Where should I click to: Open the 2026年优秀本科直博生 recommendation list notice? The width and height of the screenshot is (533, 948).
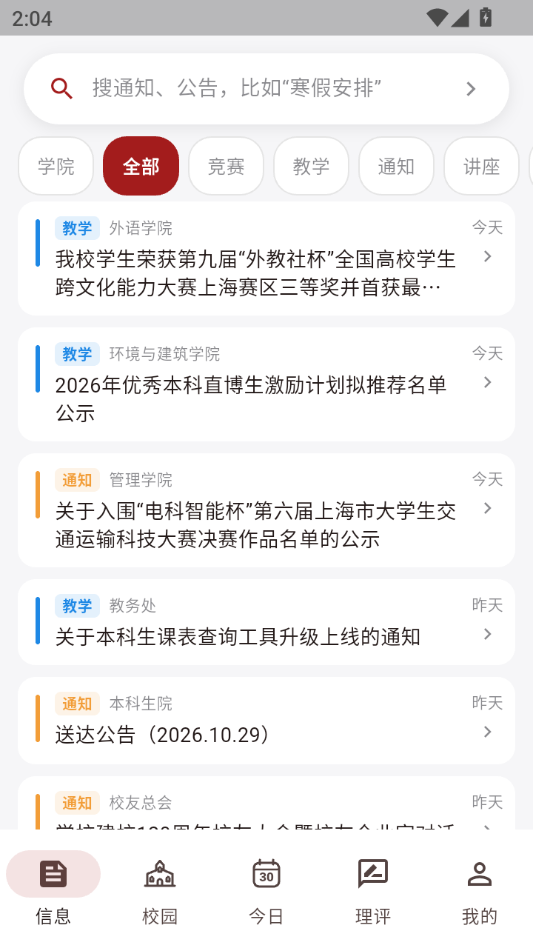coord(266,385)
